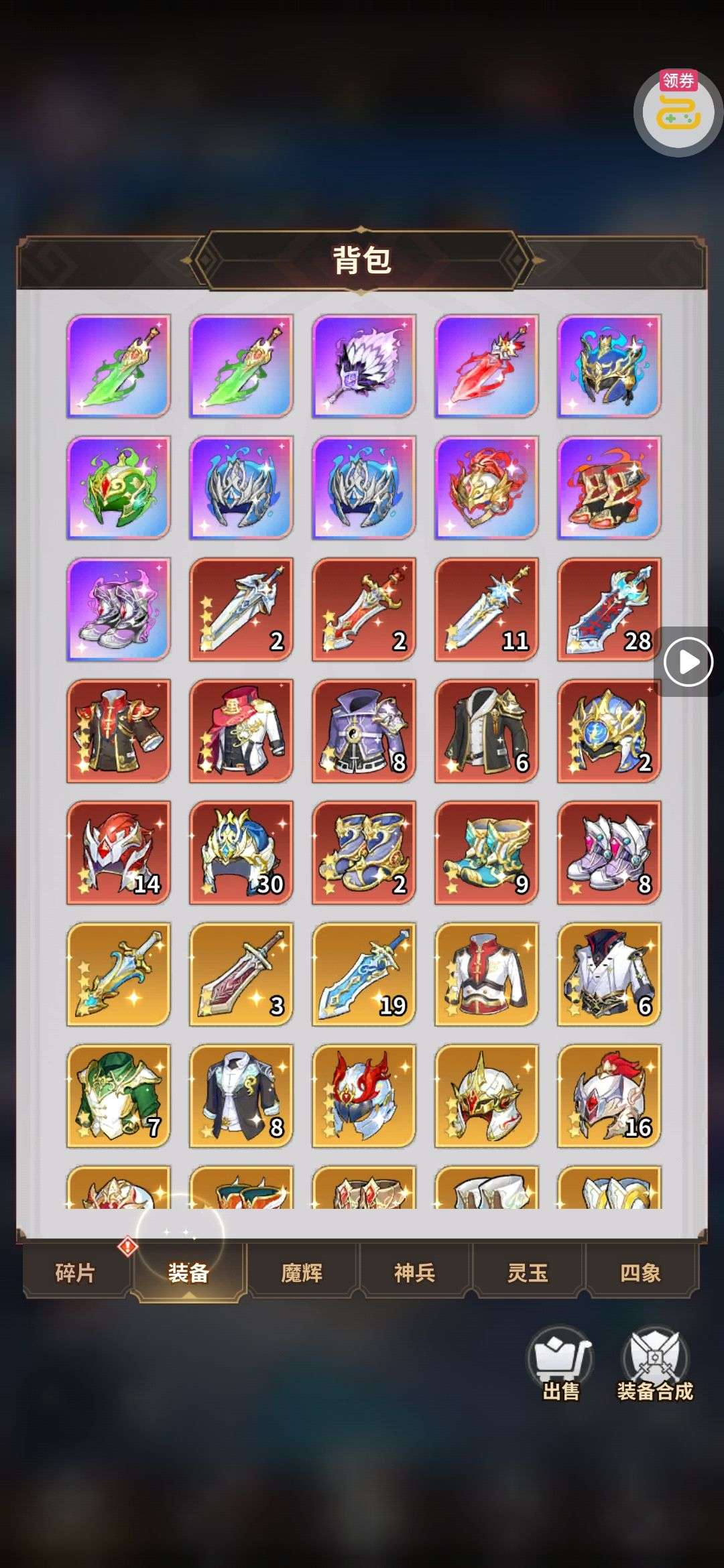Viewport: 724px width, 1568px height.
Task: Select the purple feather fan item
Action: point(363,366)
